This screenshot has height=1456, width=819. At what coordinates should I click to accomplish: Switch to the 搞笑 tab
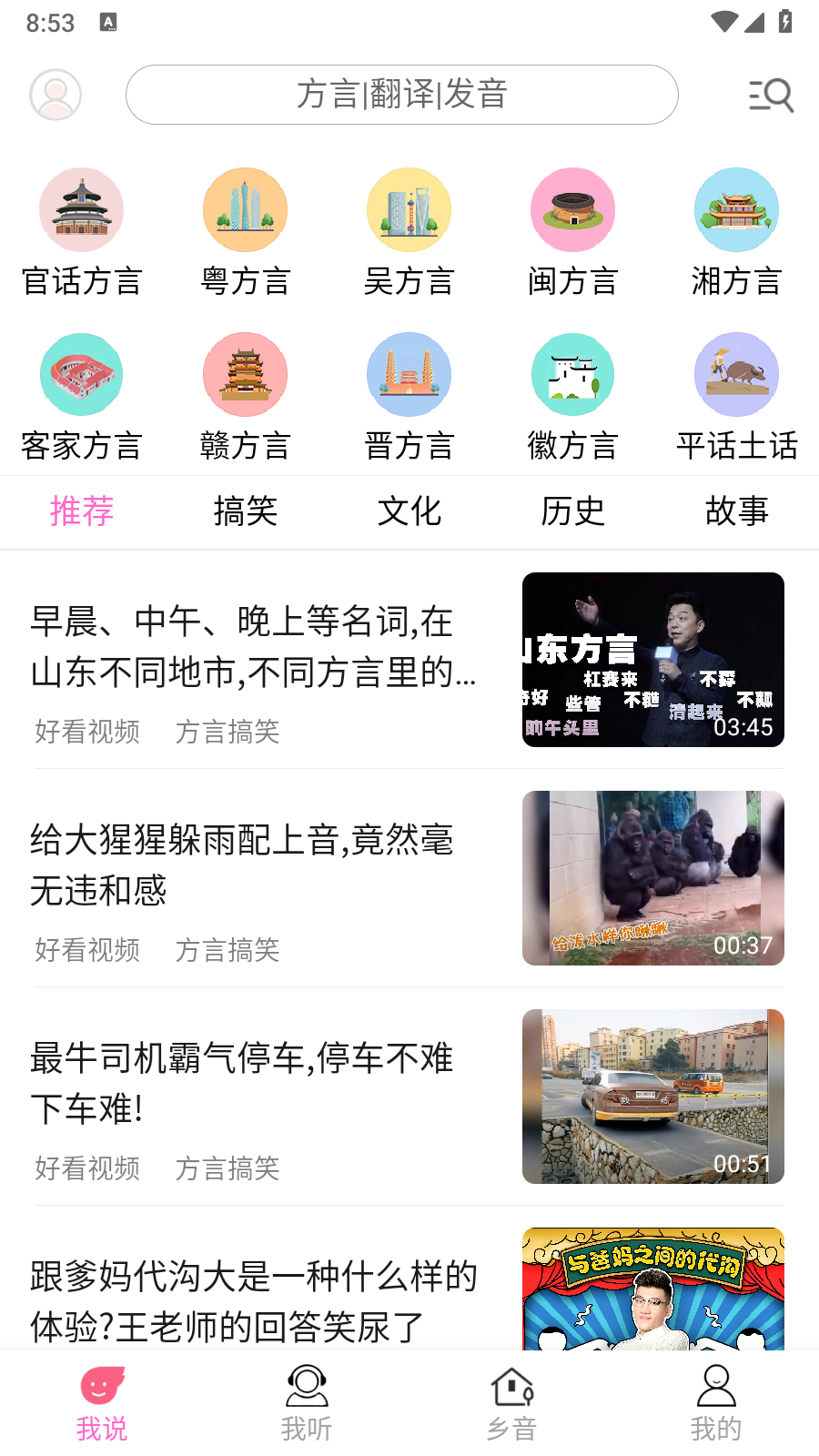coord(246,512)
